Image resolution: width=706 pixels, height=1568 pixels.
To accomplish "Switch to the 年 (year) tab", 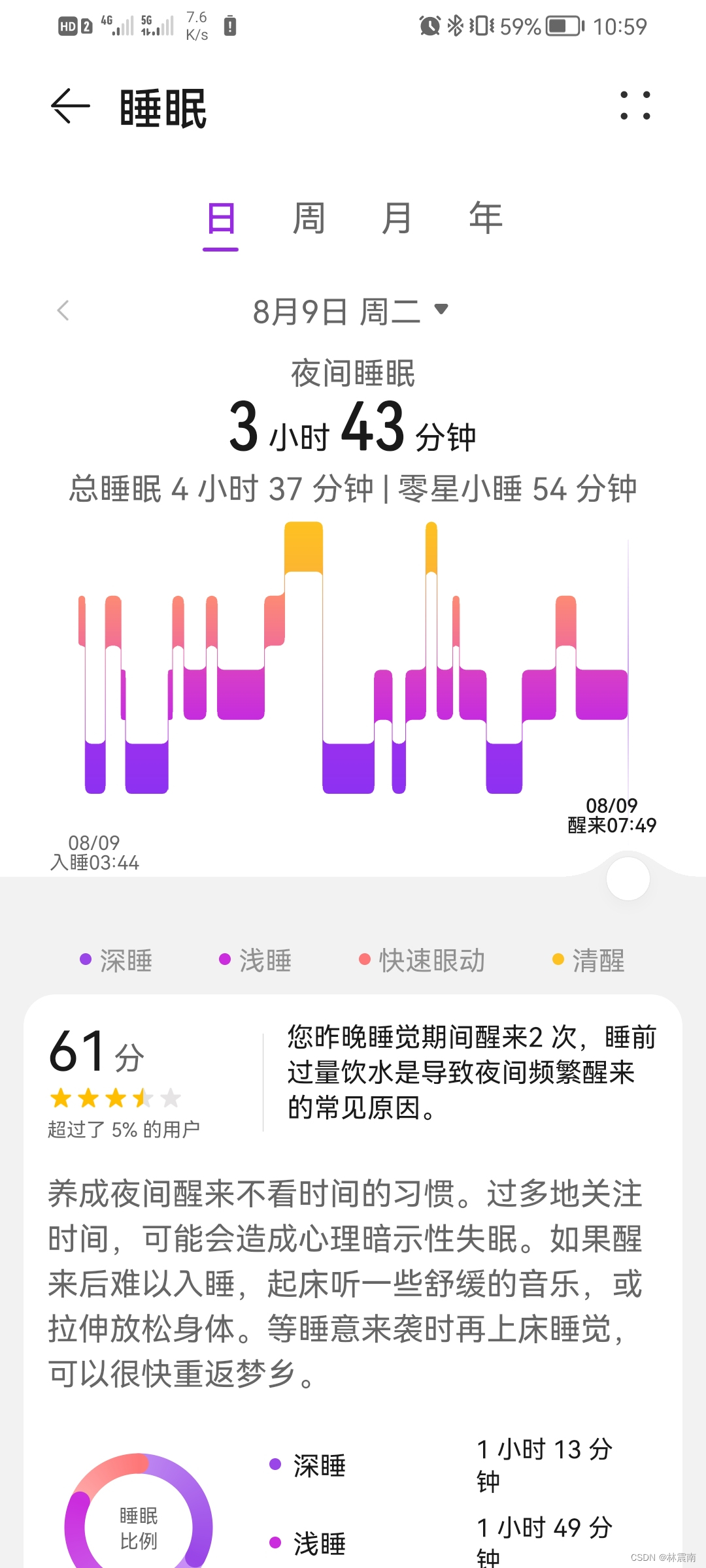I will pyautogui.click(x=485, y=218).
